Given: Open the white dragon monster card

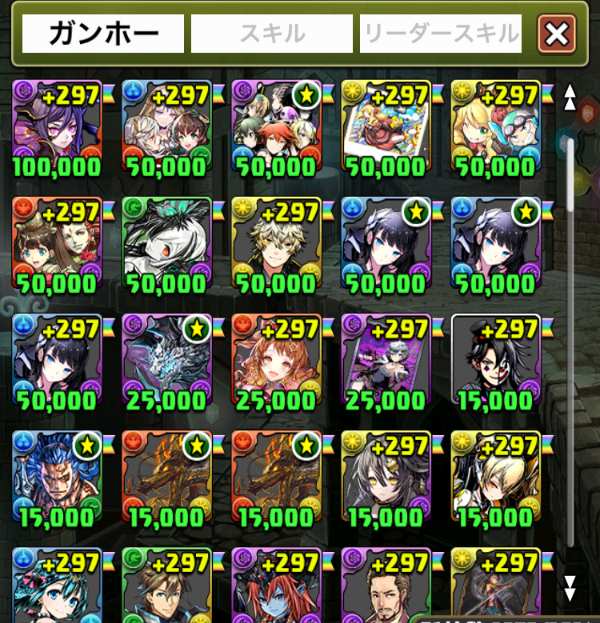Looking at the screenshot, I should (167, 244).
